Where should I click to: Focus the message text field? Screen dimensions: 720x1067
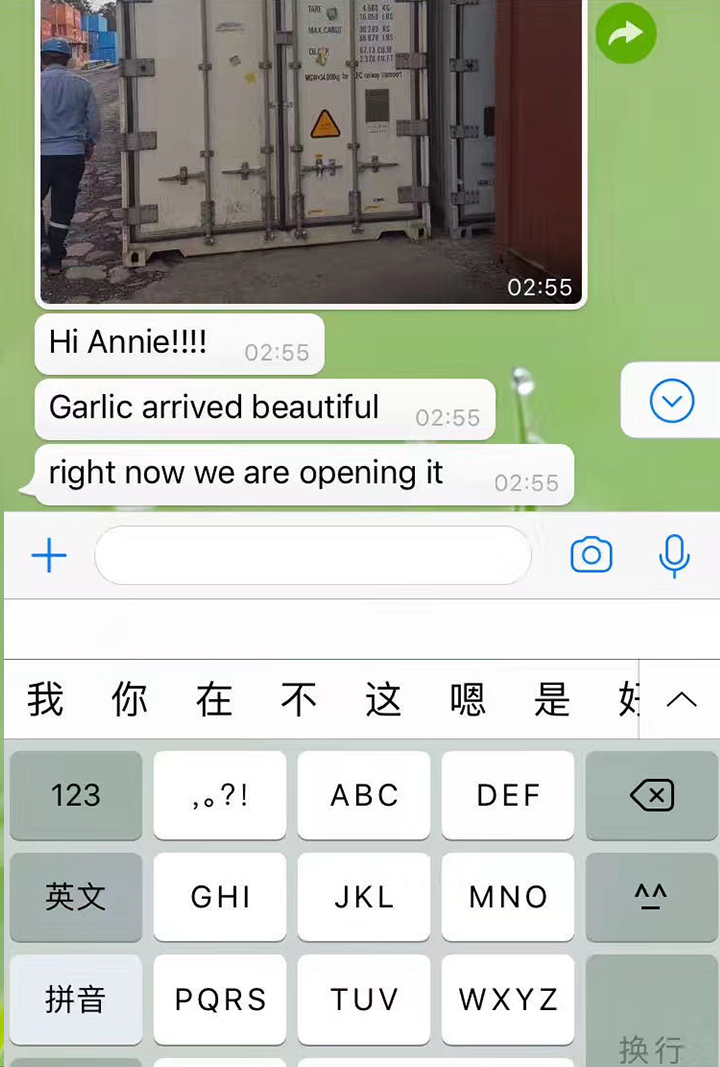[x=312, y=556]
